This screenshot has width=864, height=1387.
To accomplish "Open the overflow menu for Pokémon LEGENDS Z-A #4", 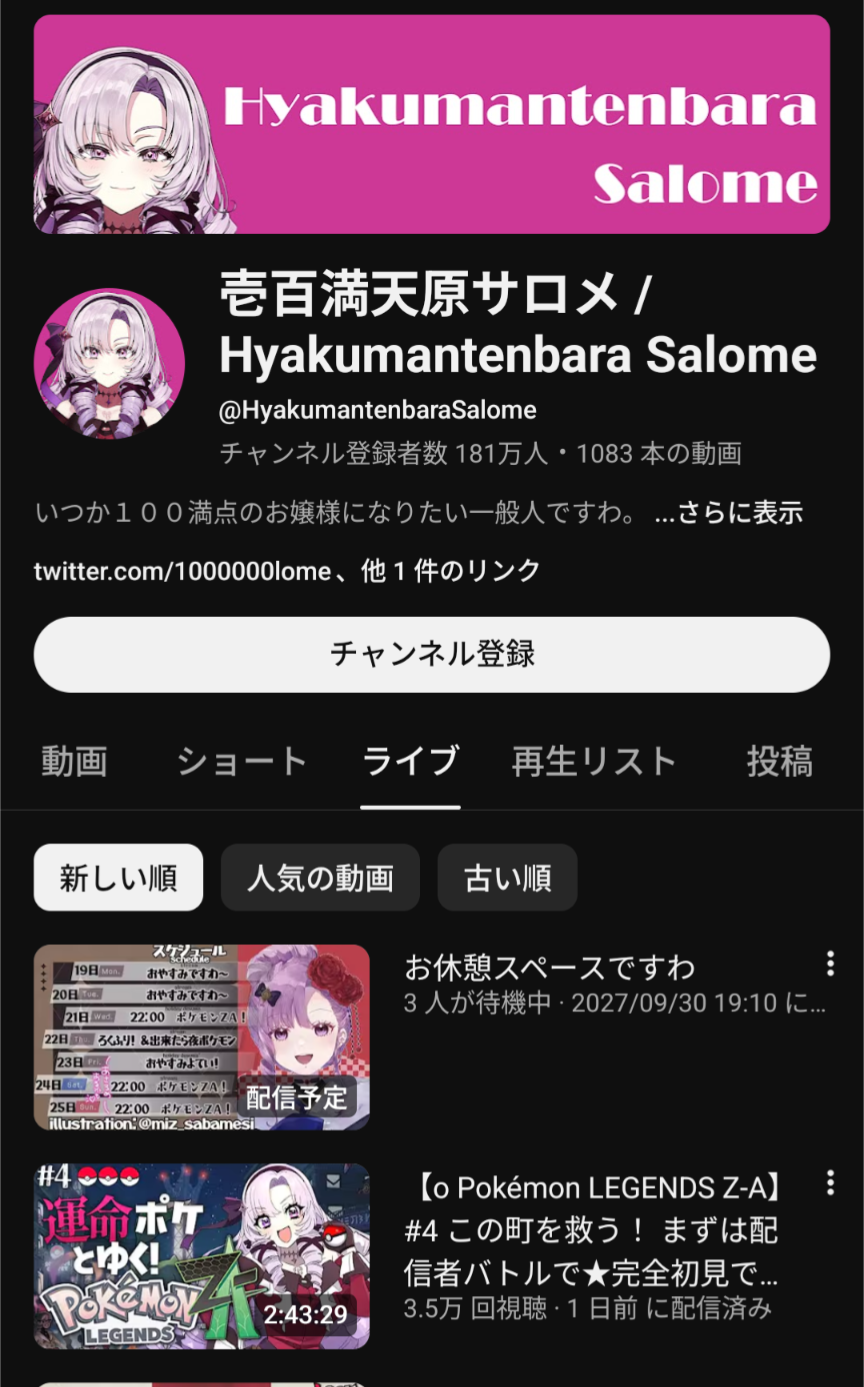I will [x=829, y=1184].
